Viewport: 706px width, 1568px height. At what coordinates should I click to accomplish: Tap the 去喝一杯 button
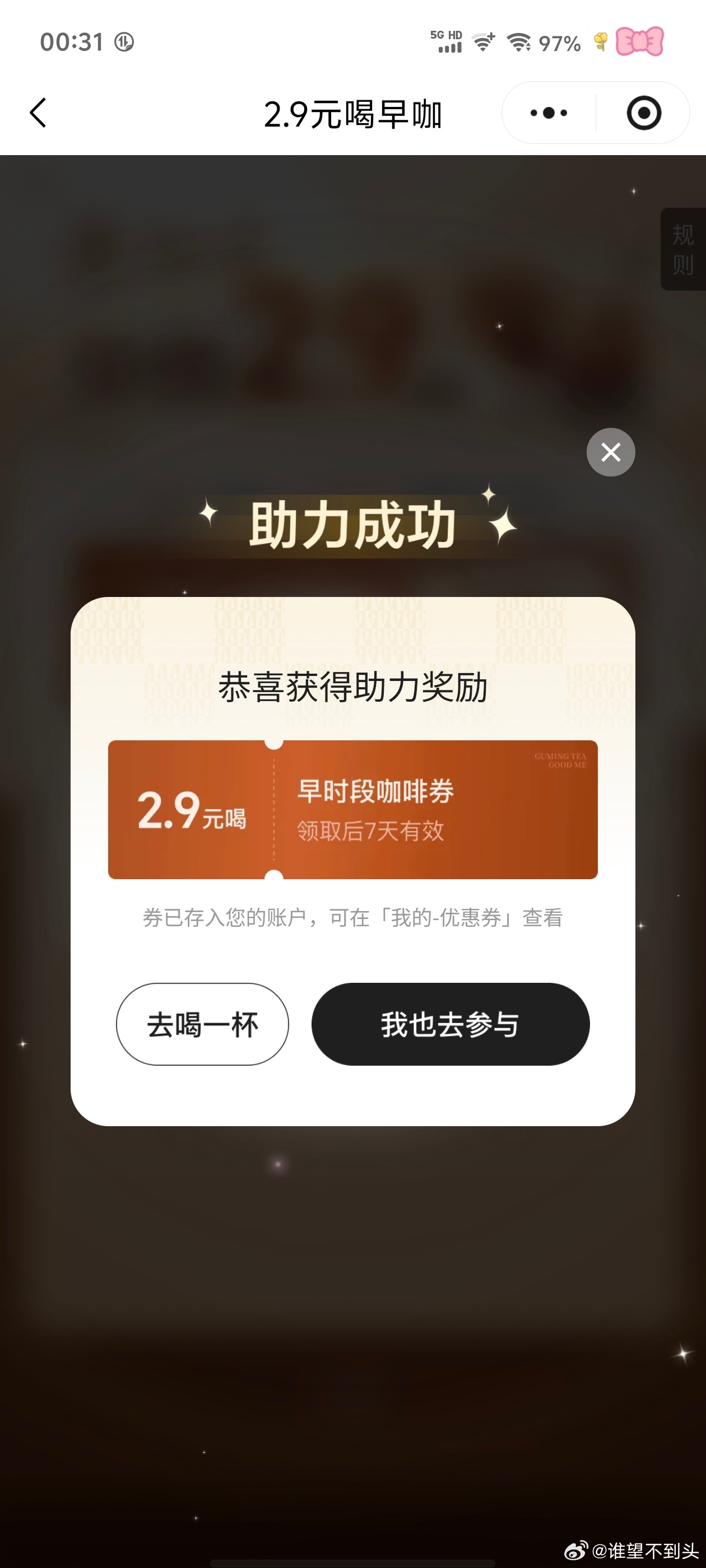202,1024
